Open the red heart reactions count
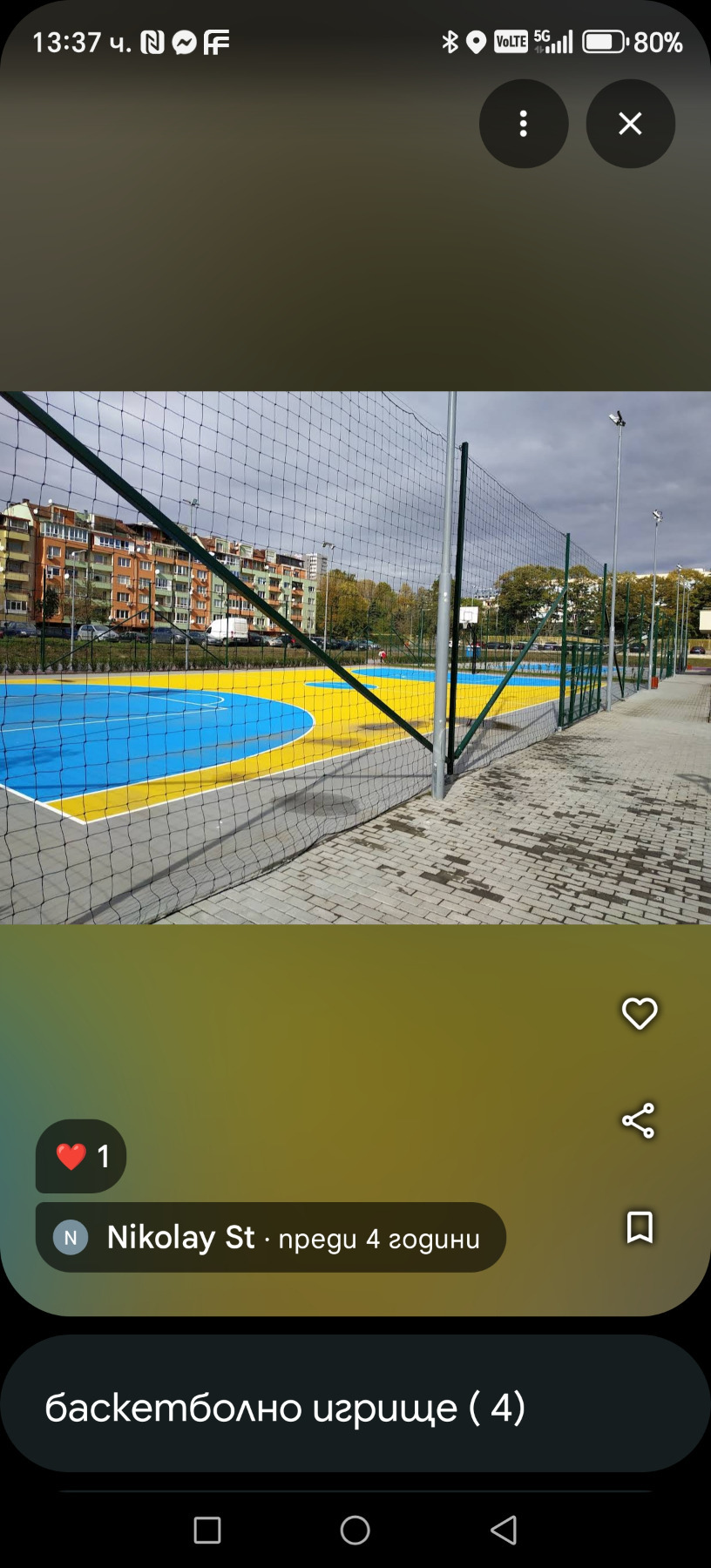711x1568 pixels. pyautogui.click(x=81, y=1156)
